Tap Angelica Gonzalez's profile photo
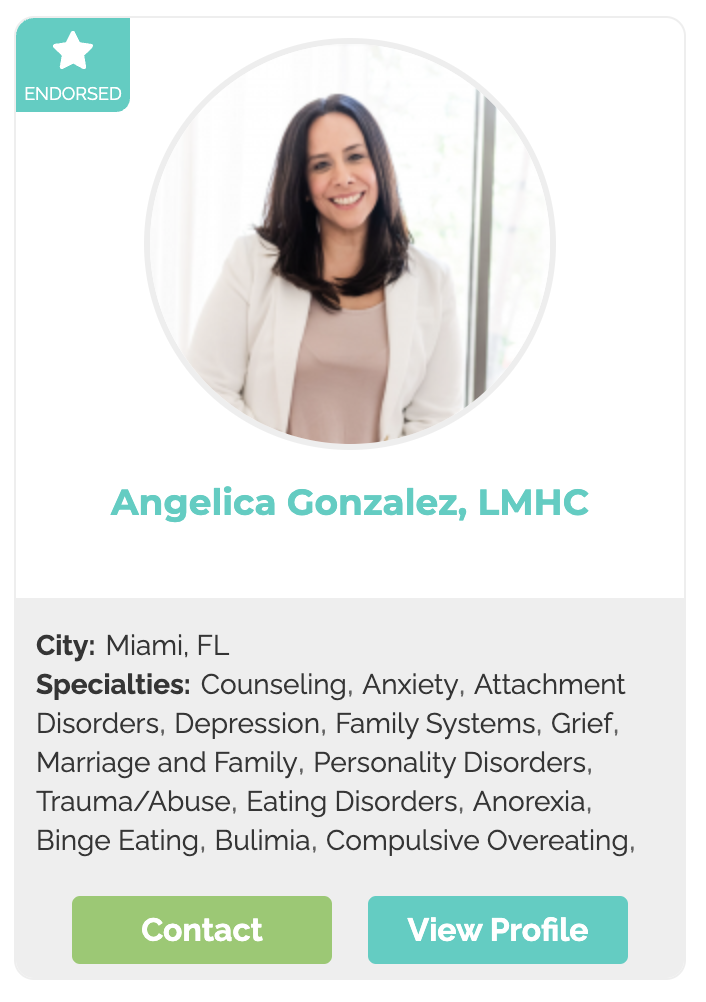706x1002 pixels. pos(349,244)
